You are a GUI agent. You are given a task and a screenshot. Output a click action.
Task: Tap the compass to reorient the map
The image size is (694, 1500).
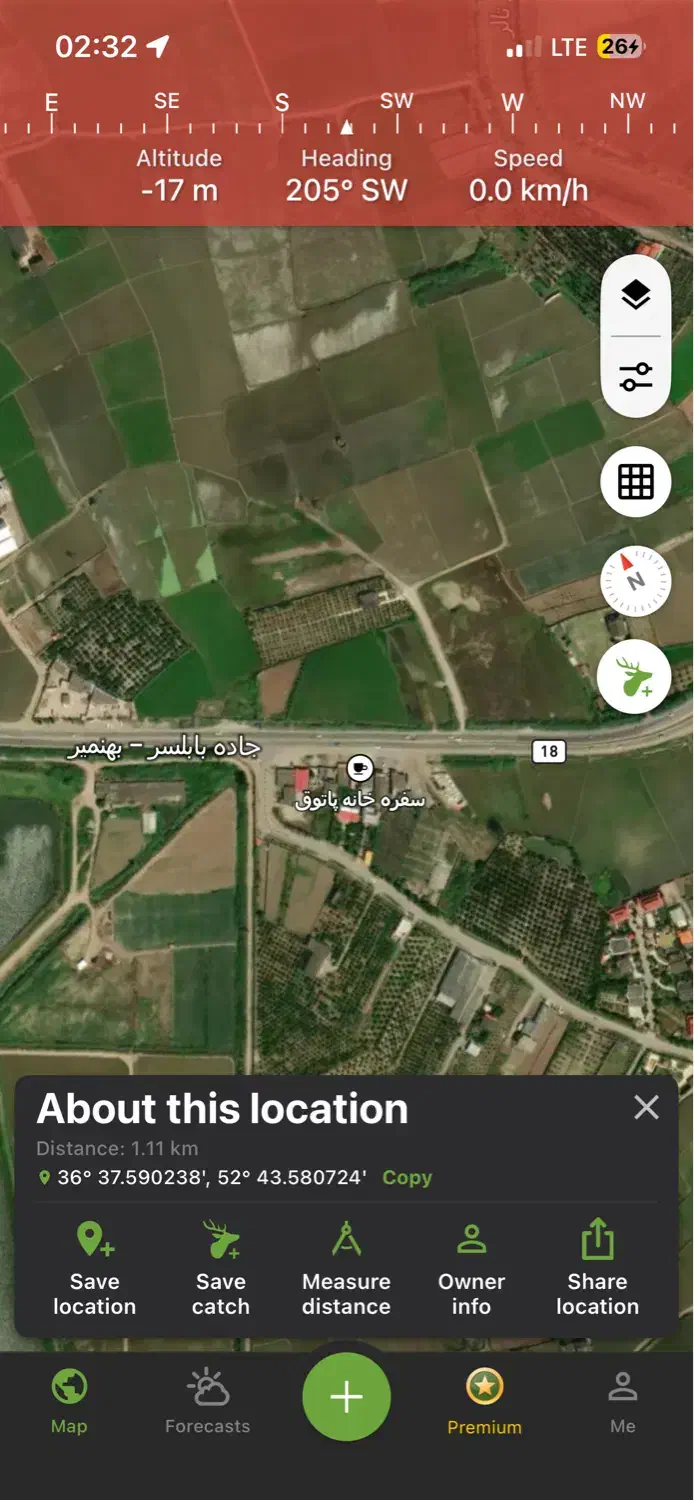point(635,580)
